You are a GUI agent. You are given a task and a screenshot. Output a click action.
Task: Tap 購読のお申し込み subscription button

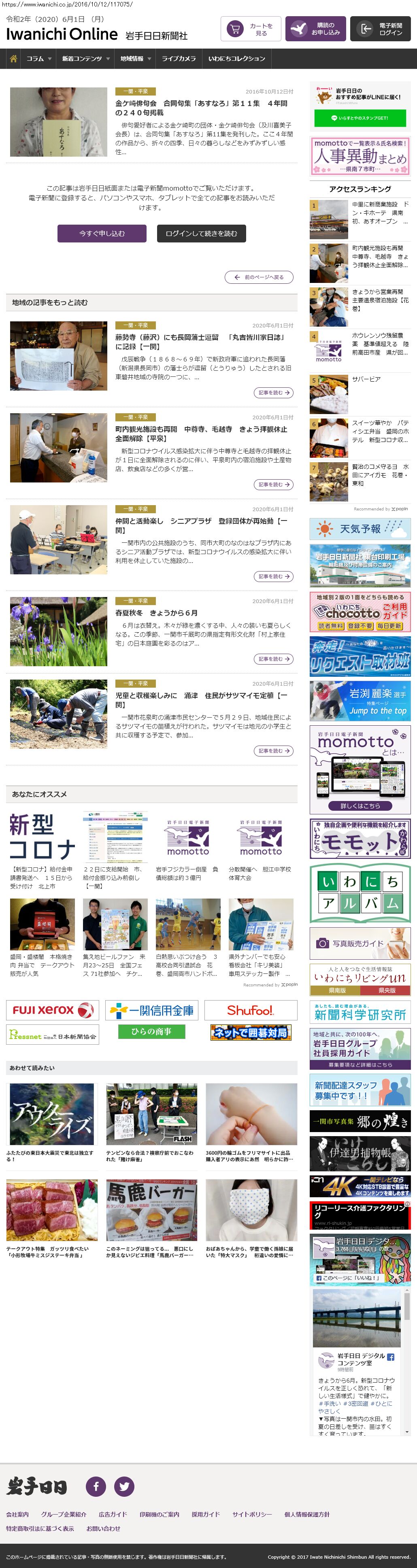point(315,29)
